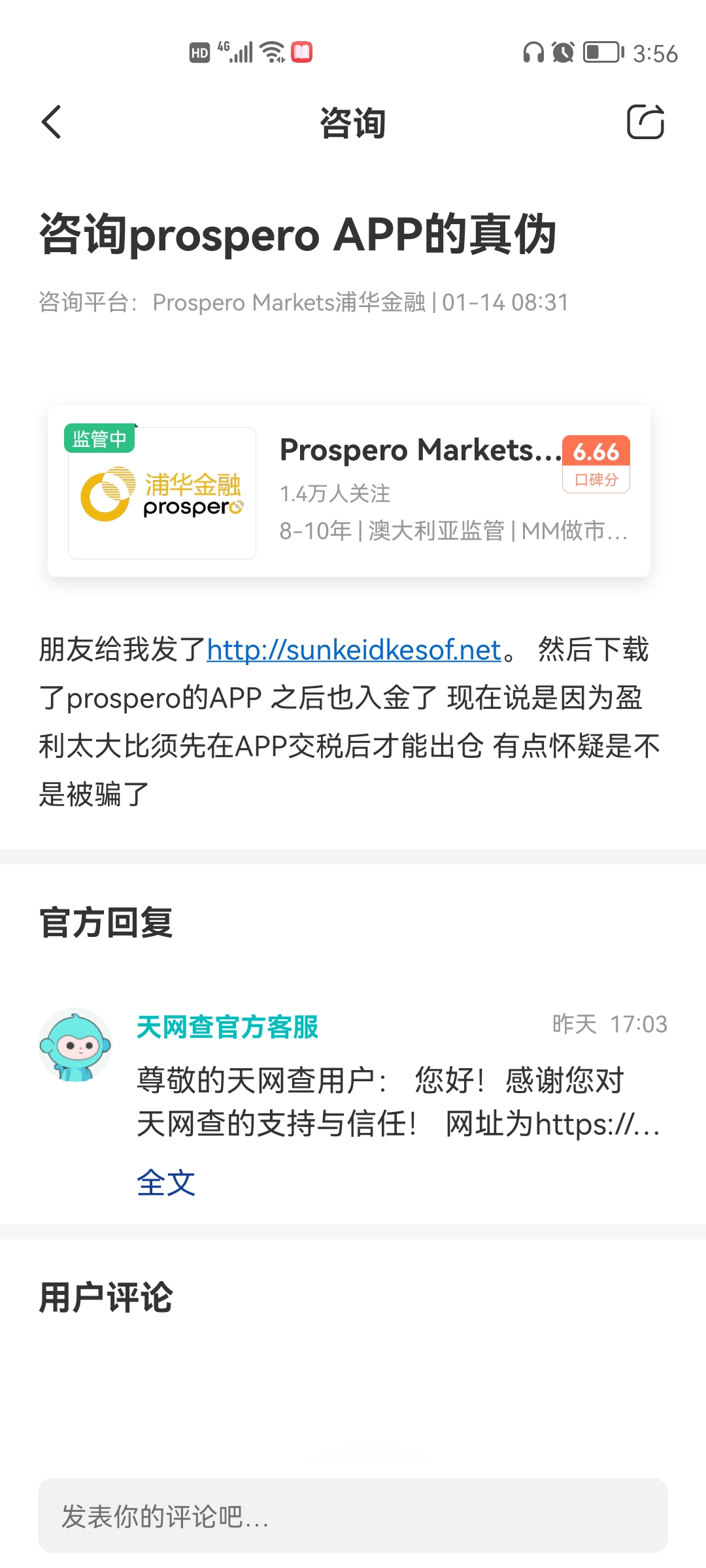
Task: Open the Prospero Markets broker card
Action: [348, 491]
